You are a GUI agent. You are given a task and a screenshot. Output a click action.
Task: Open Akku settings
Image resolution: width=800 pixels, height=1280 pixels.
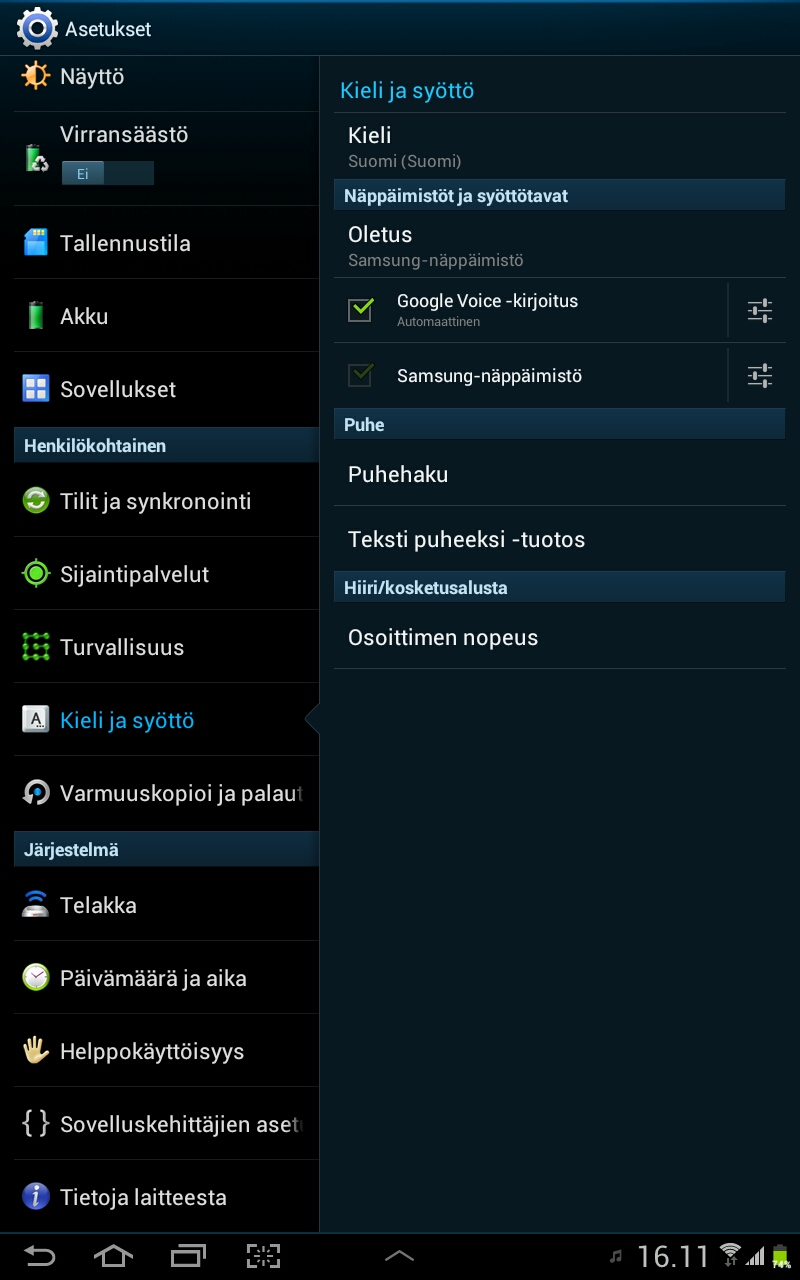tap(166, 316)
